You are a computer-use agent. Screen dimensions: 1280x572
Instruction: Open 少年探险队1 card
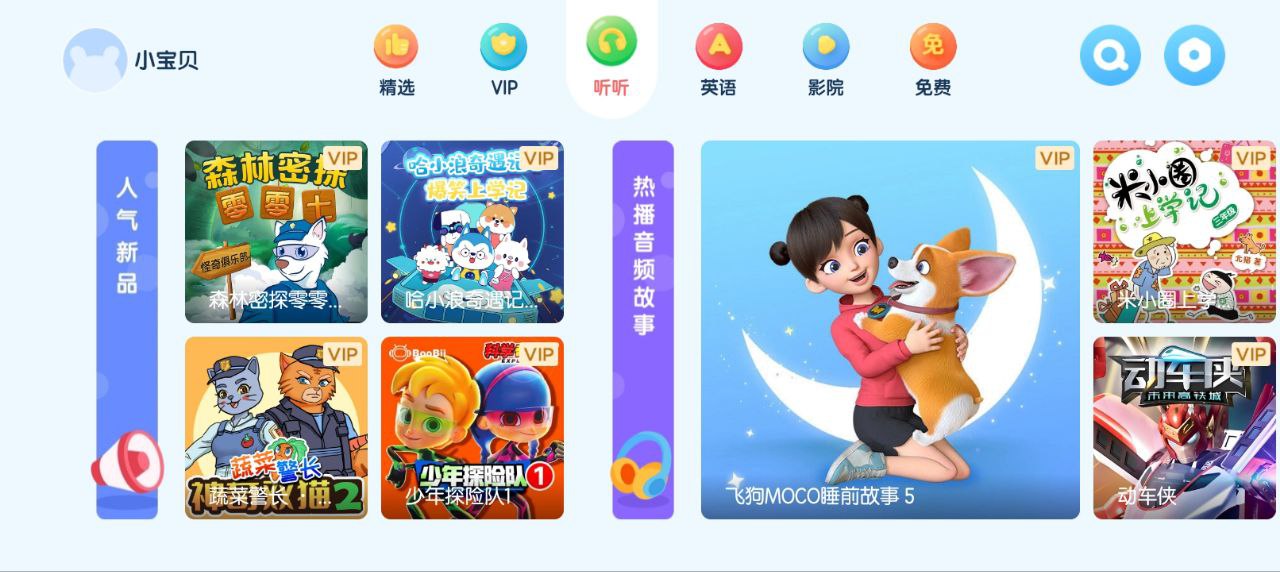point(472,427)
